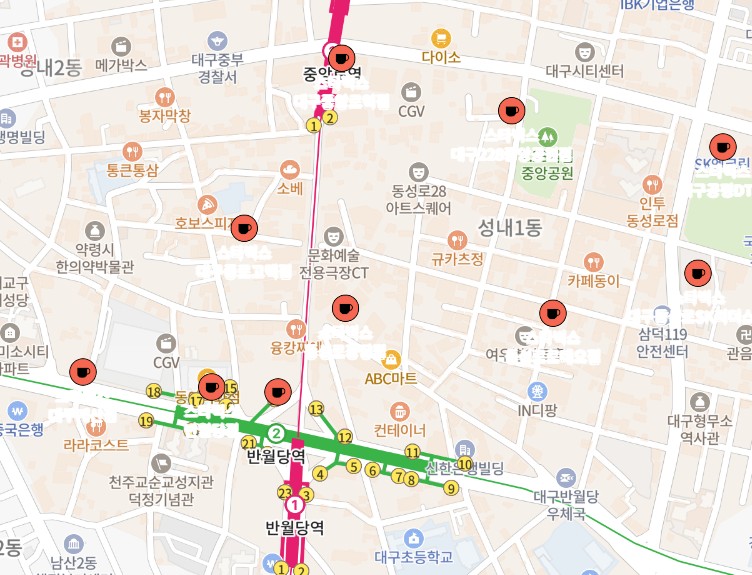Open the 봉자막창 restaurant icon
752x575 pixels.
(164, 97)
